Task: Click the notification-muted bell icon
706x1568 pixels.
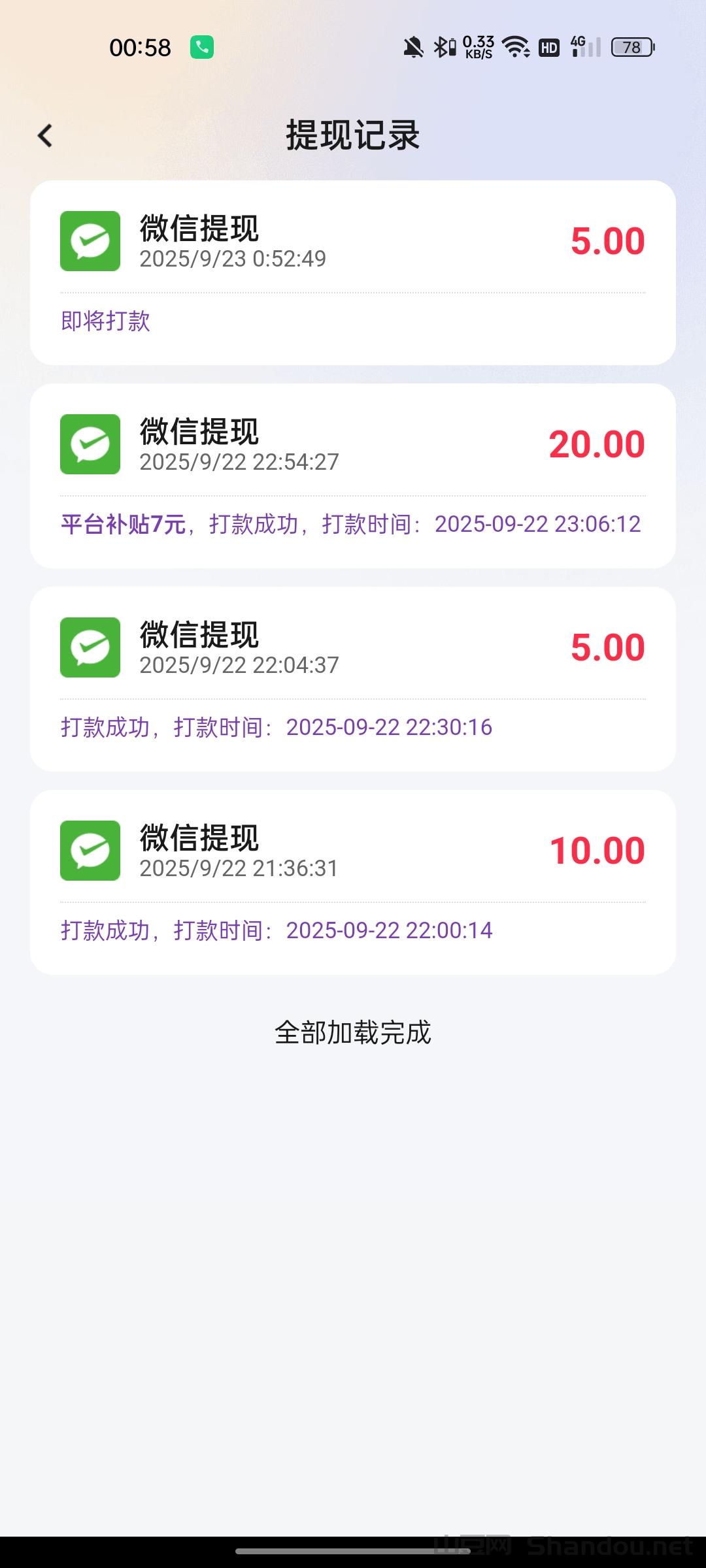Action: [412, 46]
